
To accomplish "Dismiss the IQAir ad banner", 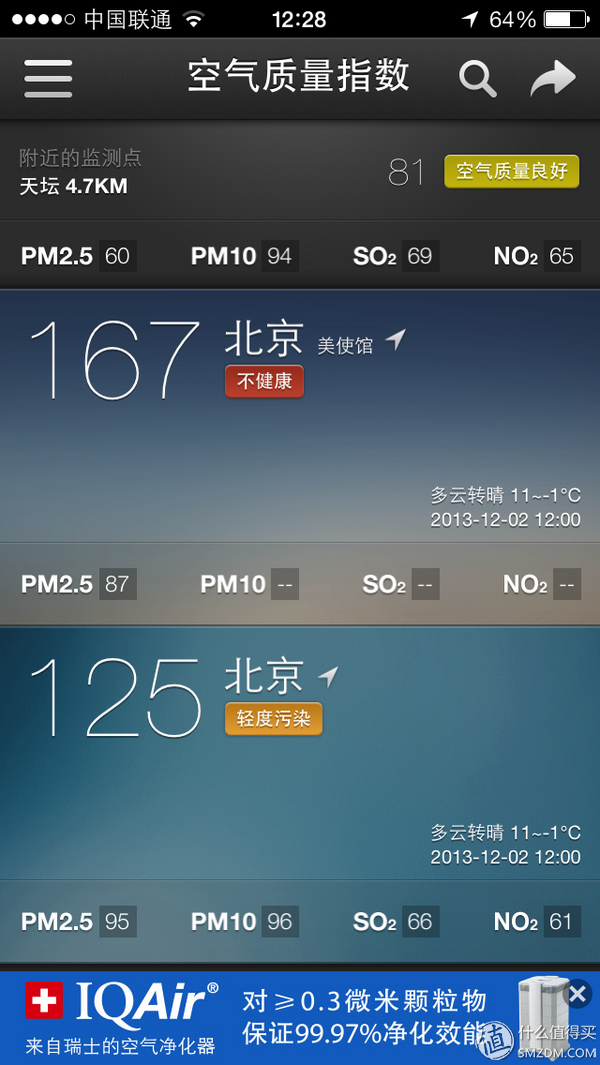I will pyautogui.click(x=577, y=993).
